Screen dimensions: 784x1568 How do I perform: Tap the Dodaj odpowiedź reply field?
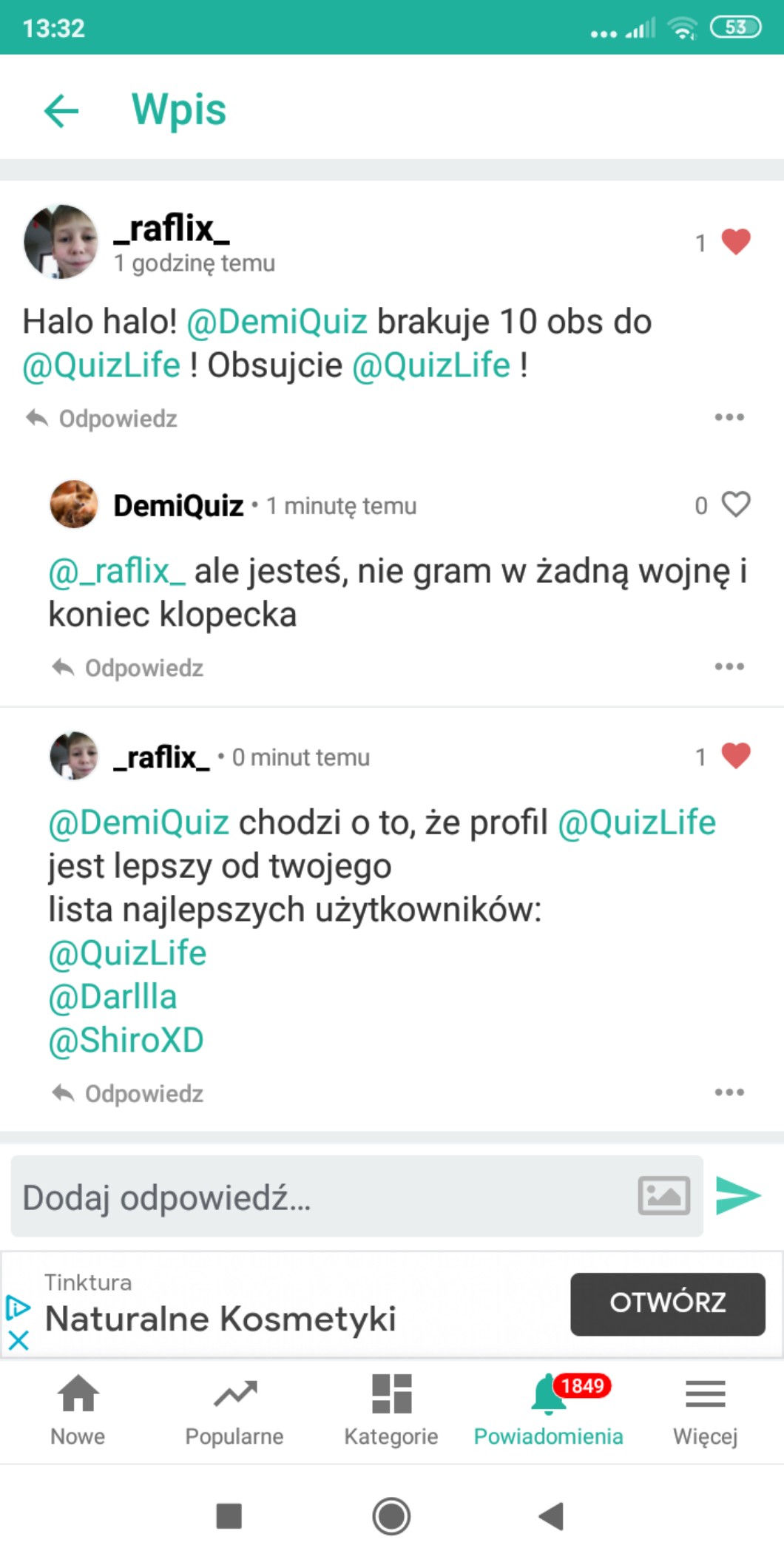(x=318, y=1197)
